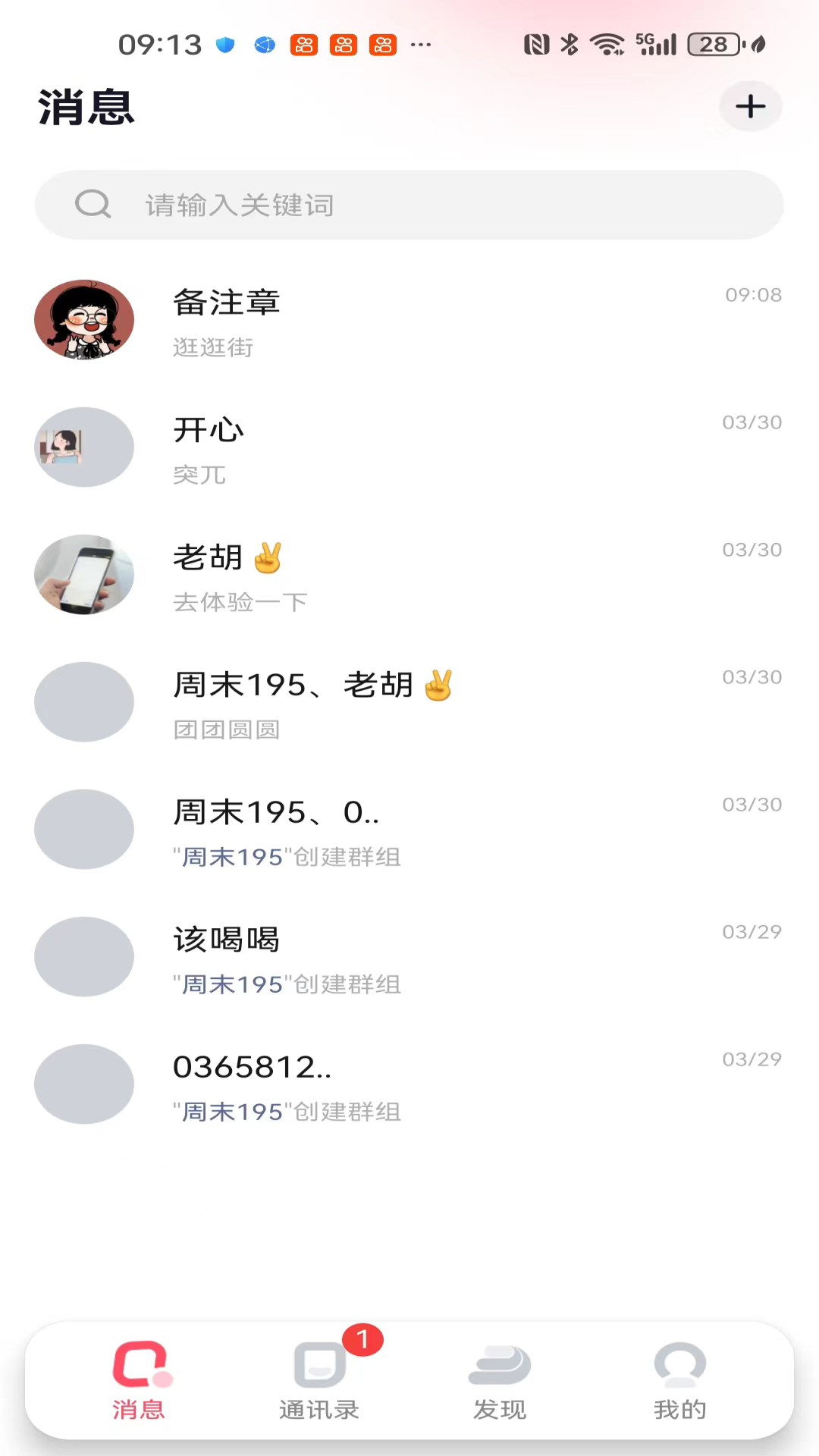This screenshot has height=1456, width=819.
Task: Open the conversation with 开心
Action: (409, 447)
